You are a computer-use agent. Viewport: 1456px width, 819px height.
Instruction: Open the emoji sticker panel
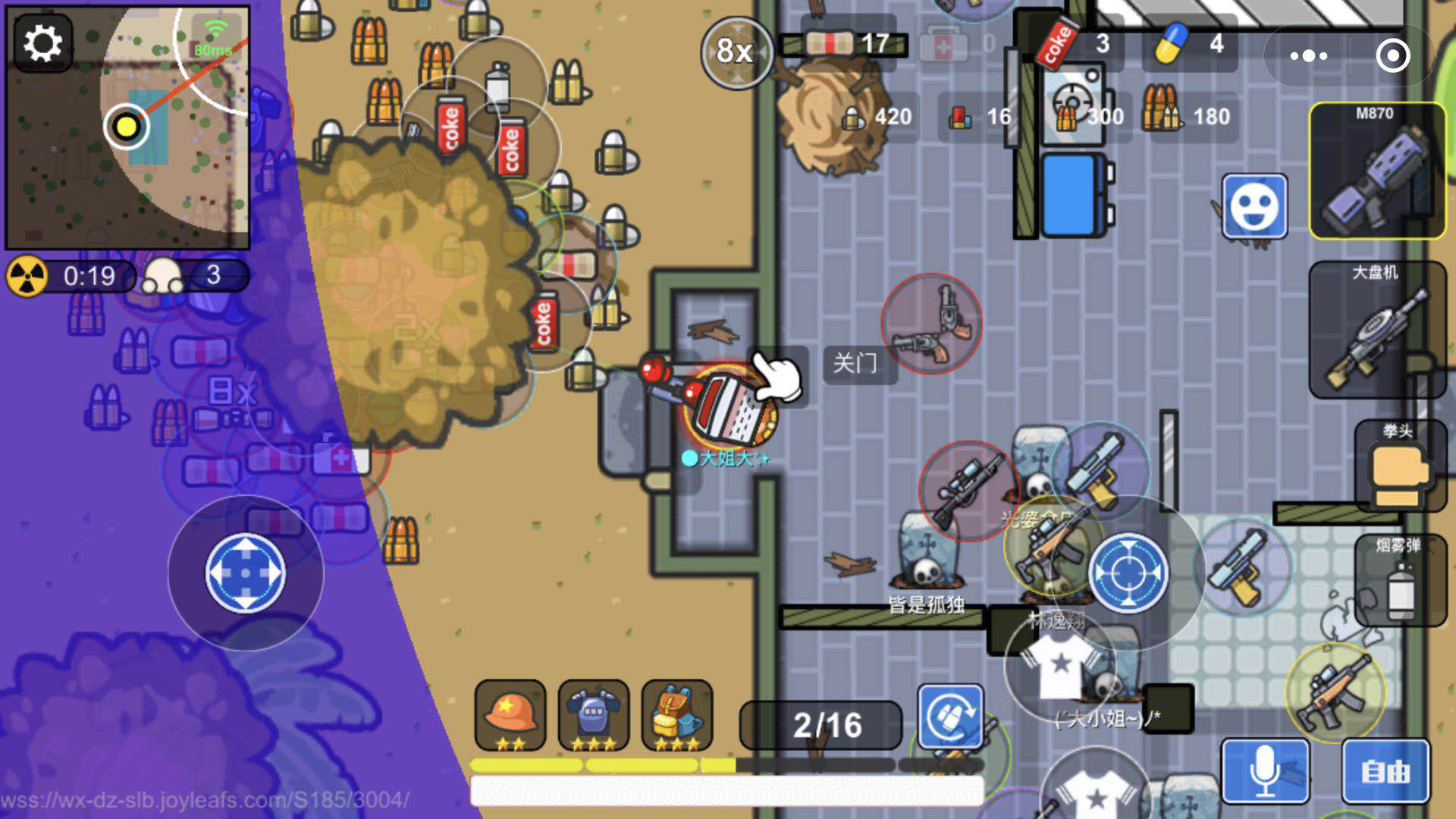tap(1254, 206)
